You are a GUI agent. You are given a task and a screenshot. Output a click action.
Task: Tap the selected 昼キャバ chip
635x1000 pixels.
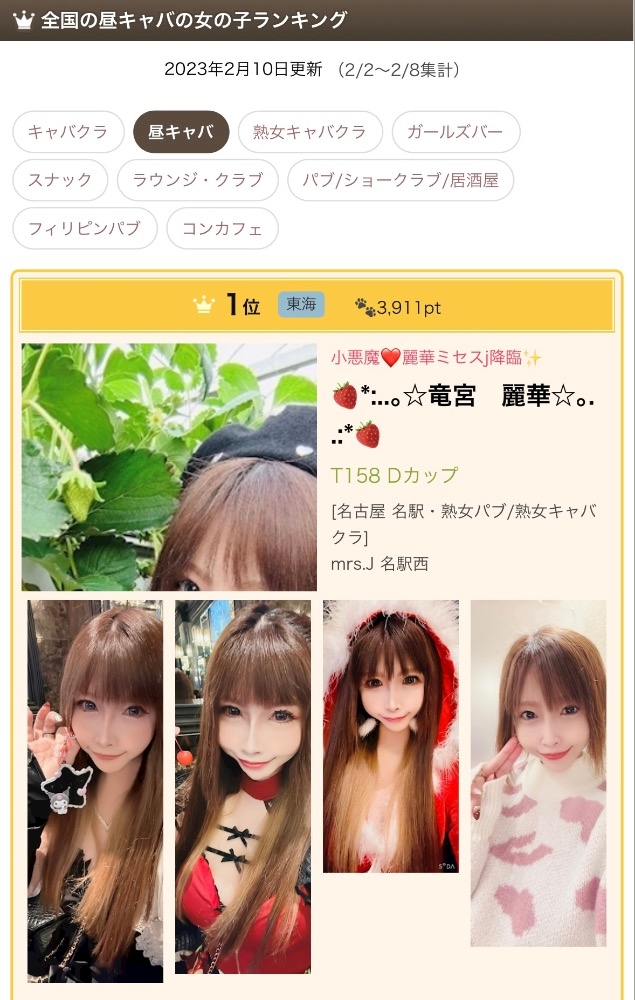(180, 131)
